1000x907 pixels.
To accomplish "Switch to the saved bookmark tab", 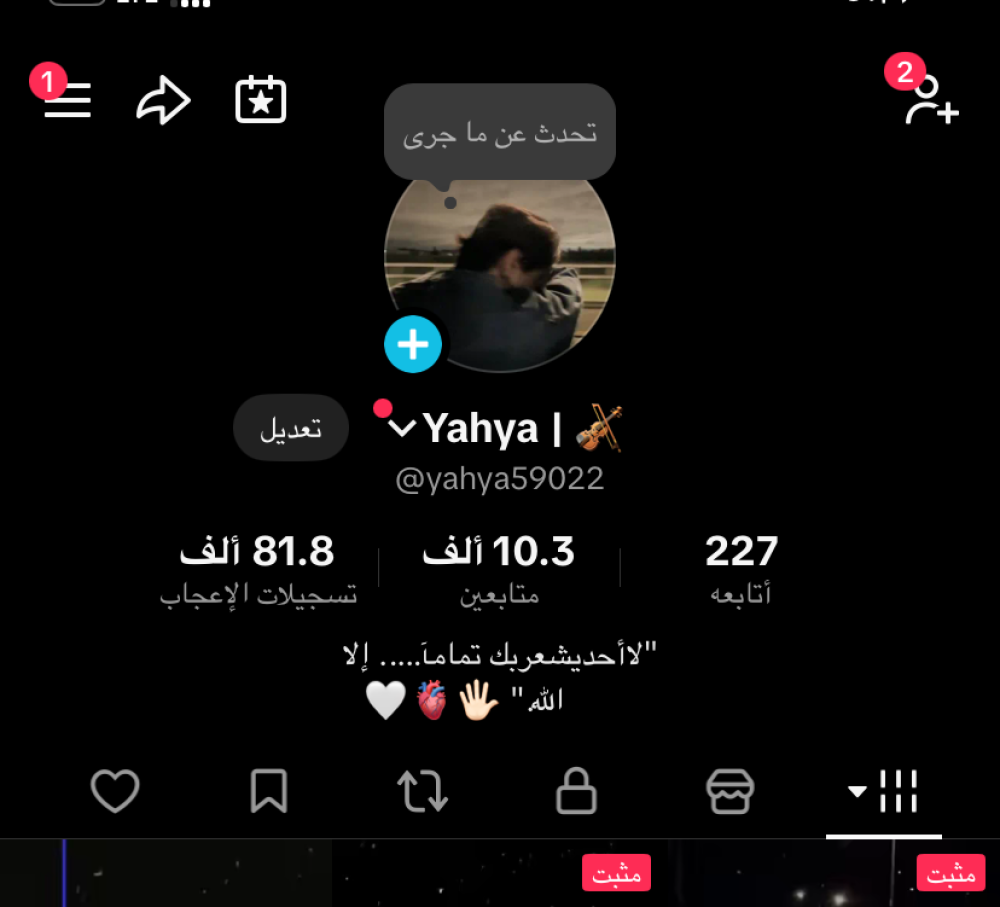I will pos(268,792).
